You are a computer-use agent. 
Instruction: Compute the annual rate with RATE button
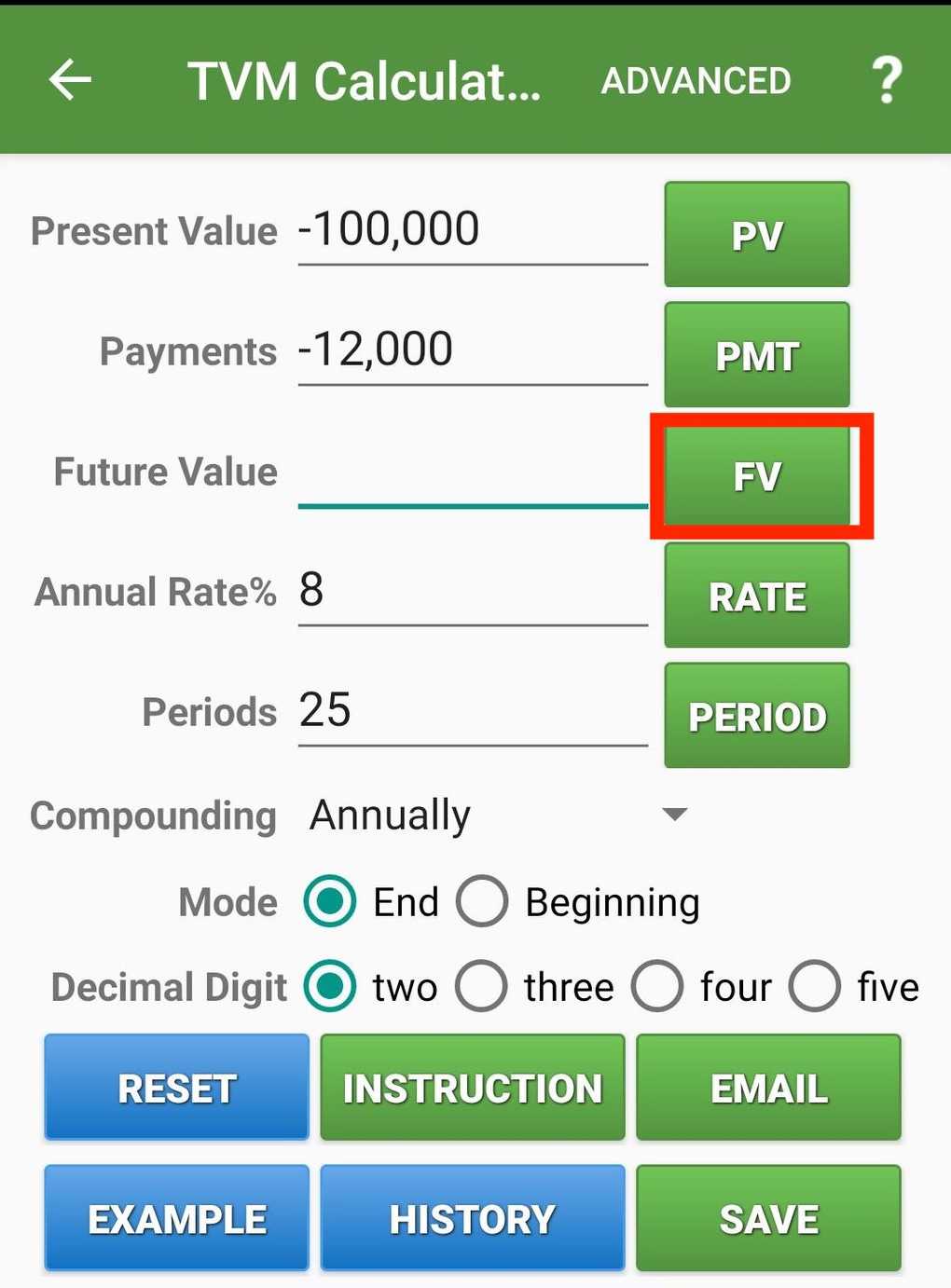(756, 596)
